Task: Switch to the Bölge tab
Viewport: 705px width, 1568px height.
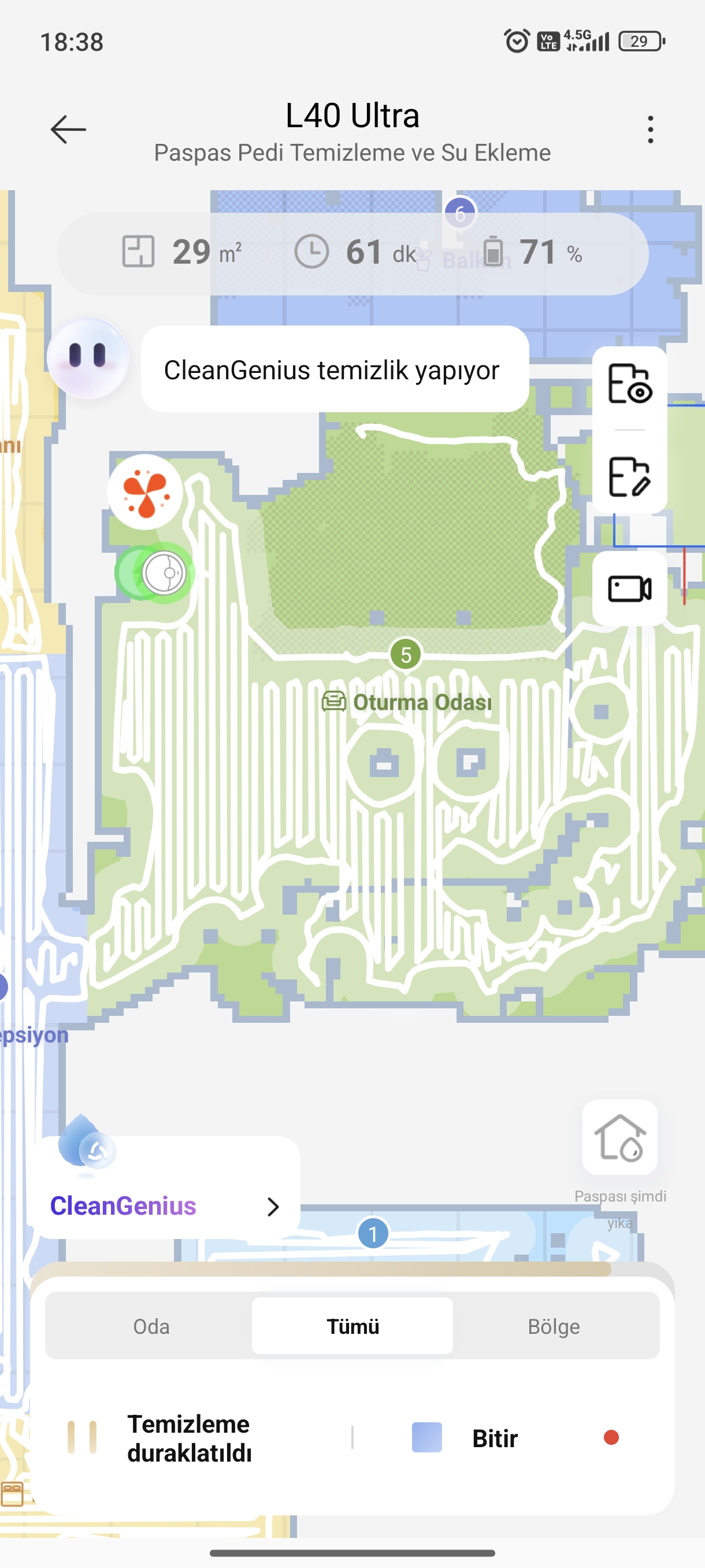Action: (x=553, y=1326)
